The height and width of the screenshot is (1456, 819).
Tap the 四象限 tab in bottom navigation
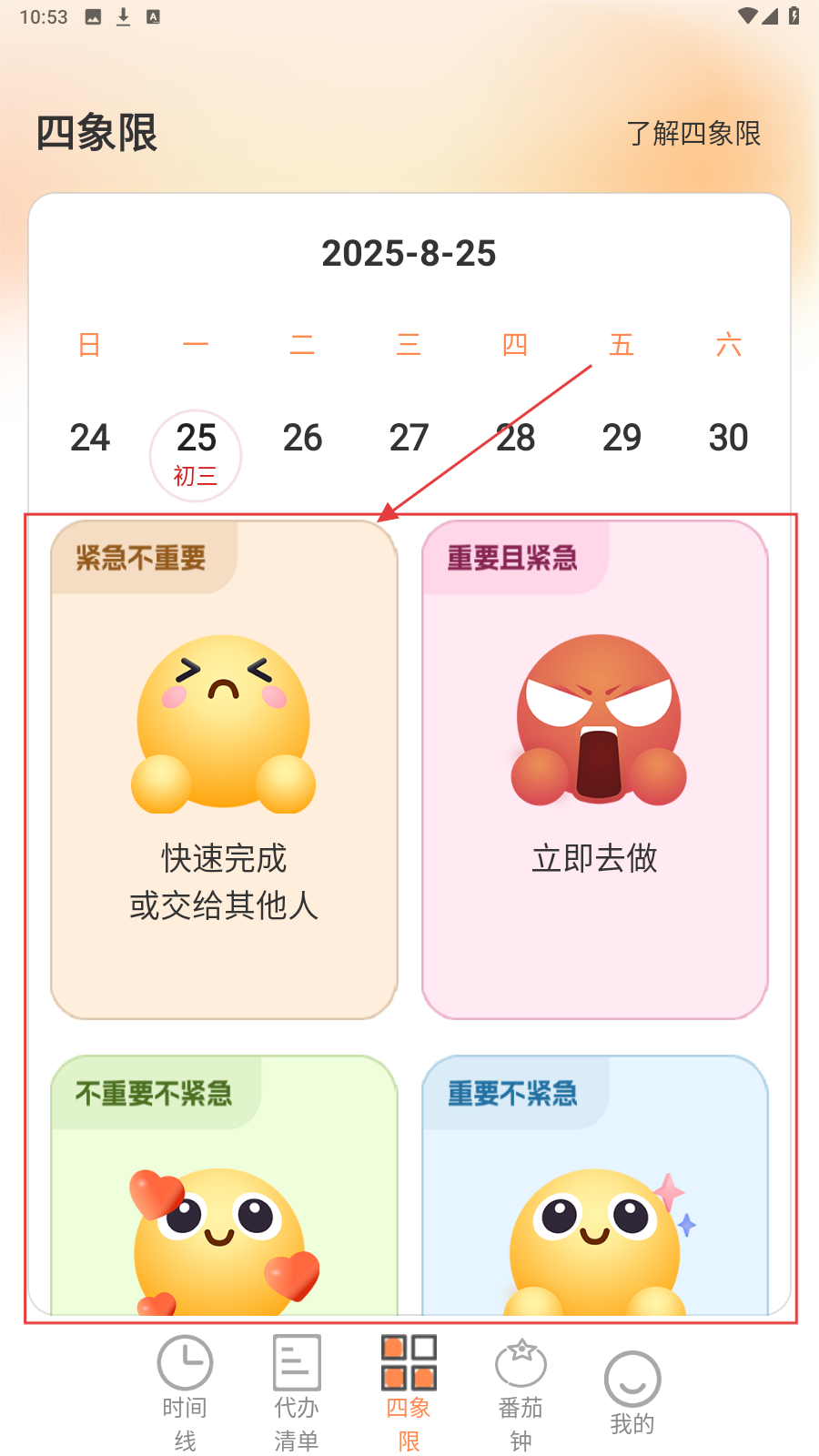(409, 1392)
